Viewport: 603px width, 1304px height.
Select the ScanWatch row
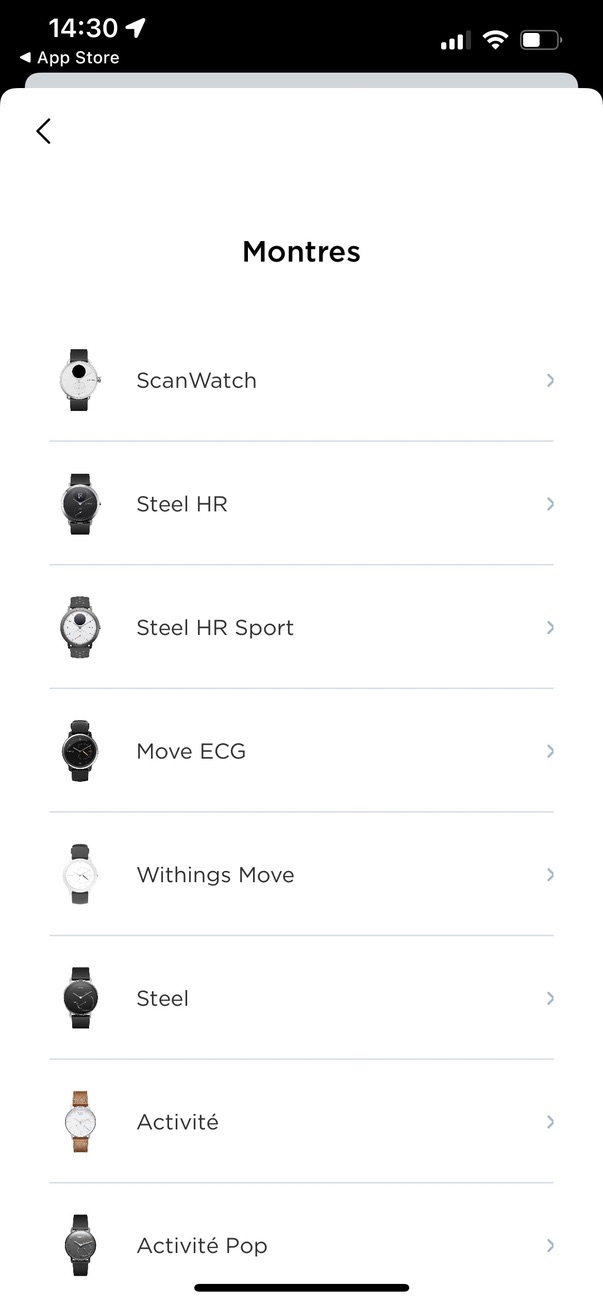tap(301, 380)
